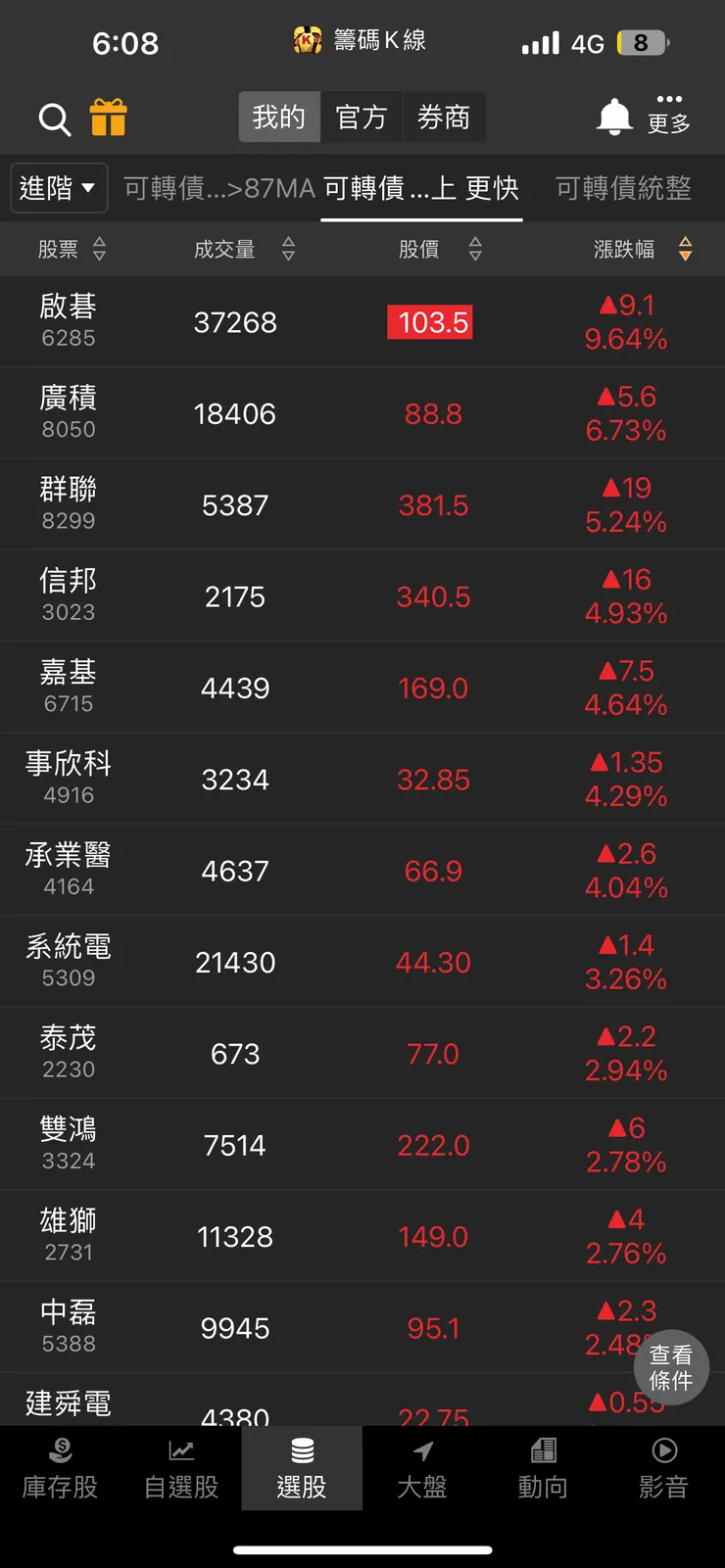Viewport: 725px width, 1568px height.
Task: Open the 更多 menu icon
Action: click(669, 113)
